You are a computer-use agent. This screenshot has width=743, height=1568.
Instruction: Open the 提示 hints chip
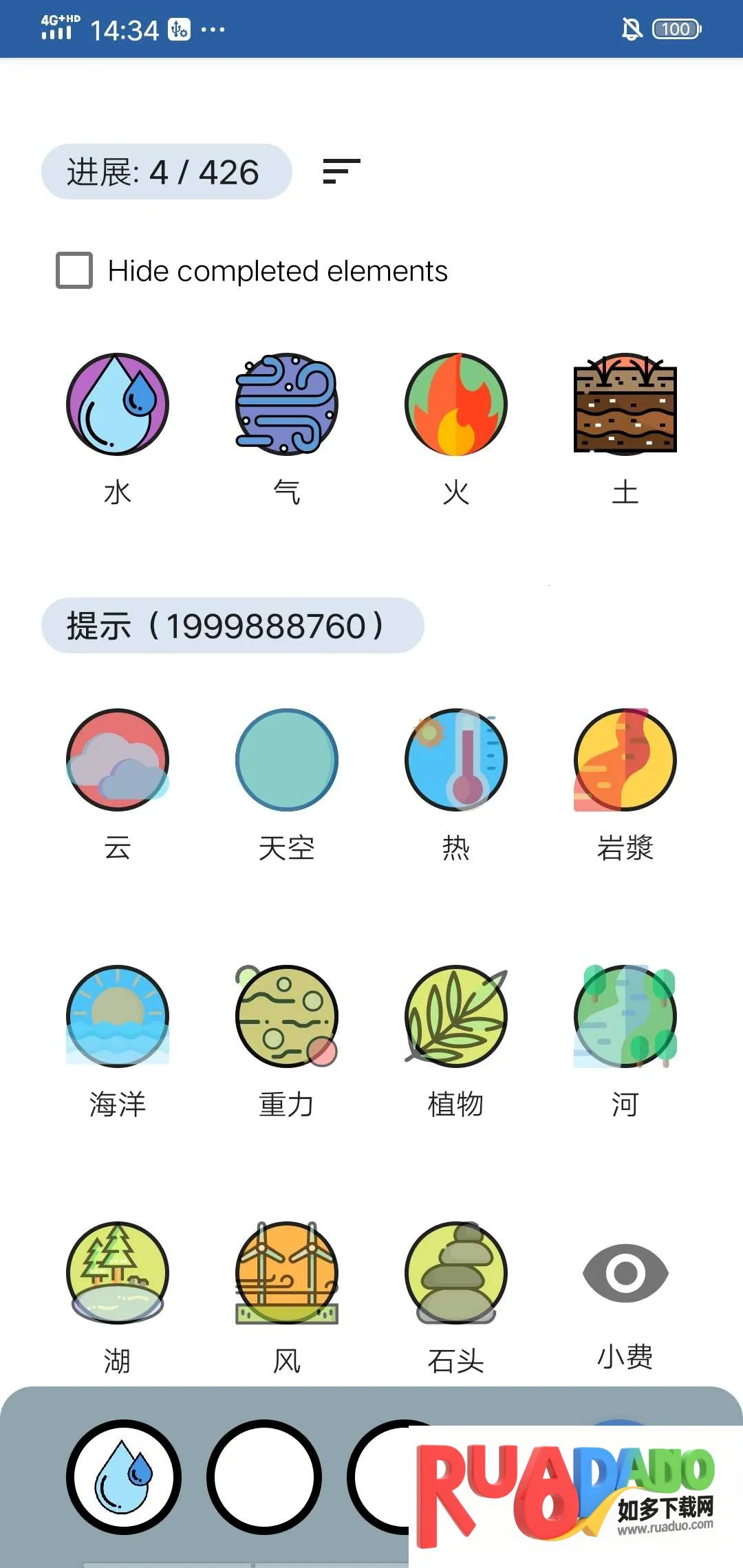tap(233, 625)
